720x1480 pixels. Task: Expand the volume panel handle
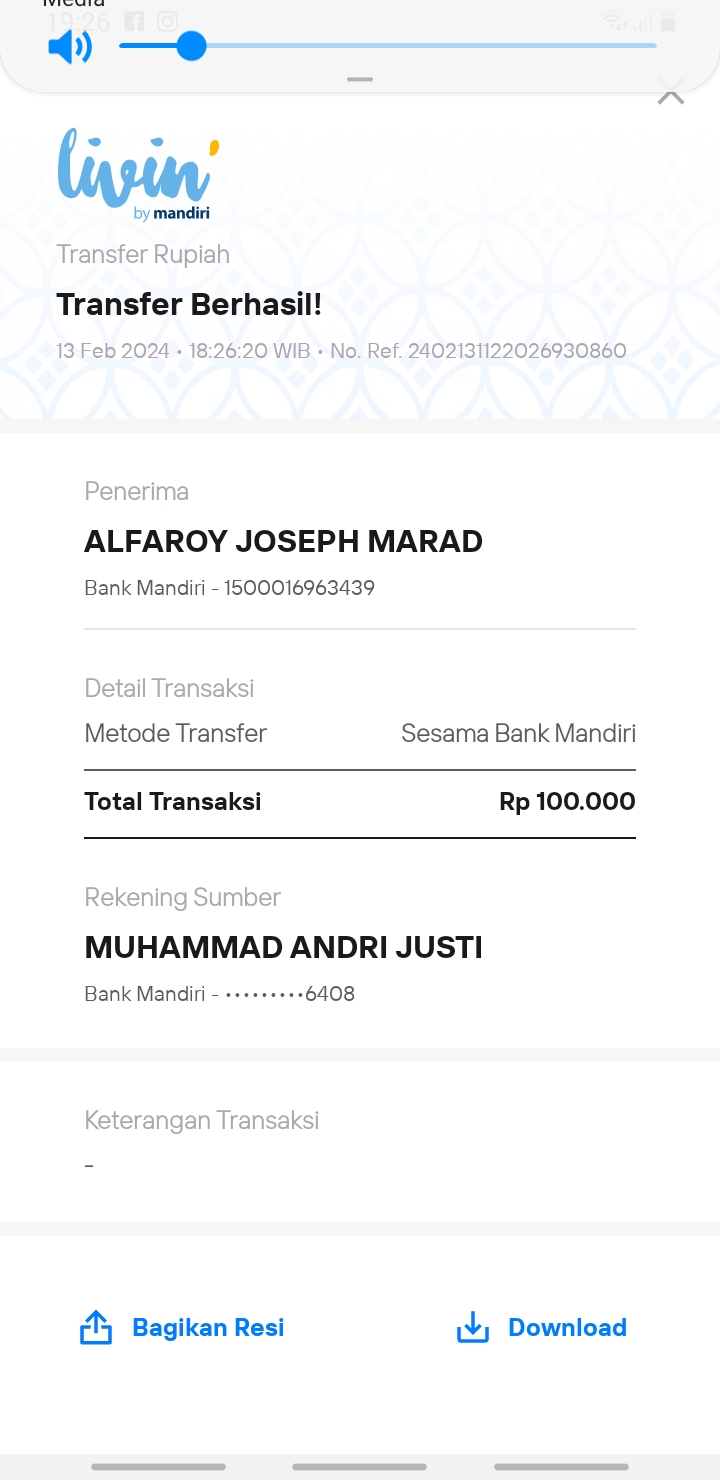coord(360,79)
